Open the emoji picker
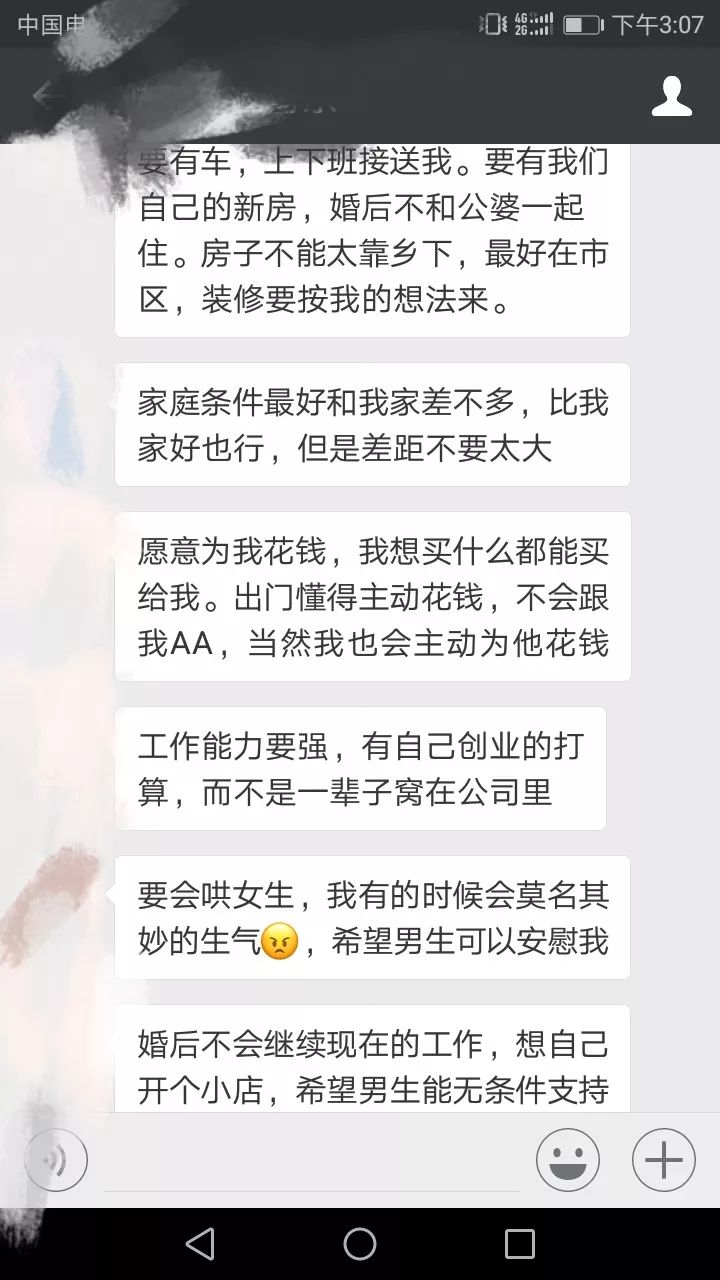Image resolution: width=720 pixels, height=1280 pixels. [x=567, y=1161]
